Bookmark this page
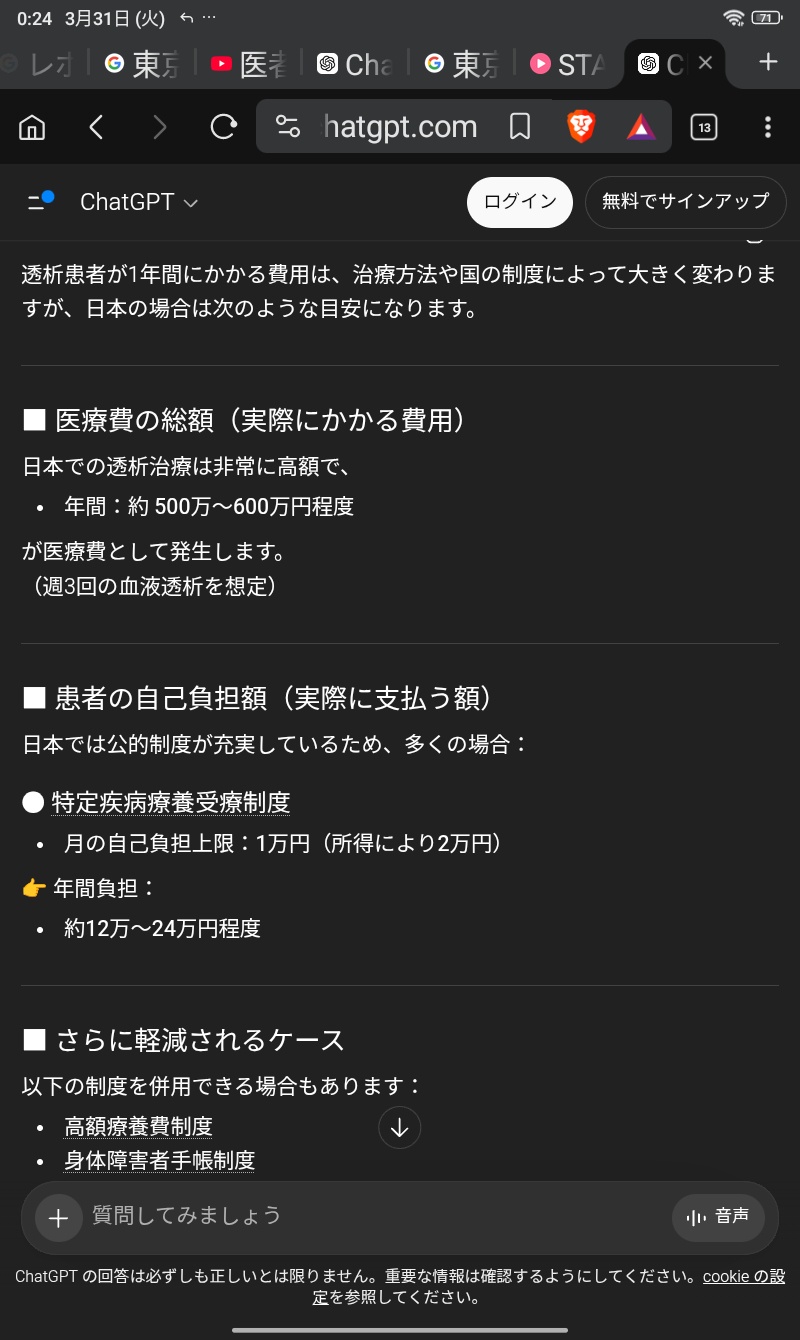800x1340 pixels. tap(519, 127)
